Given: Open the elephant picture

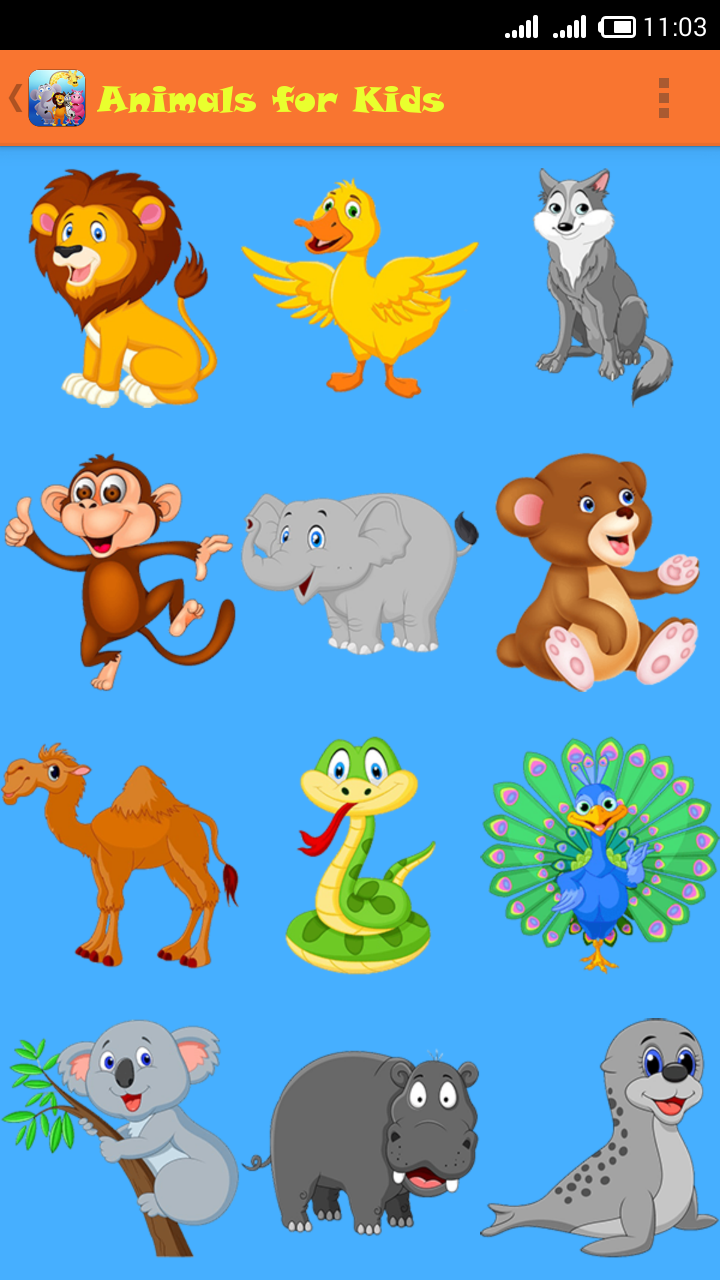Looking at the screenshot, I should 358,572.
